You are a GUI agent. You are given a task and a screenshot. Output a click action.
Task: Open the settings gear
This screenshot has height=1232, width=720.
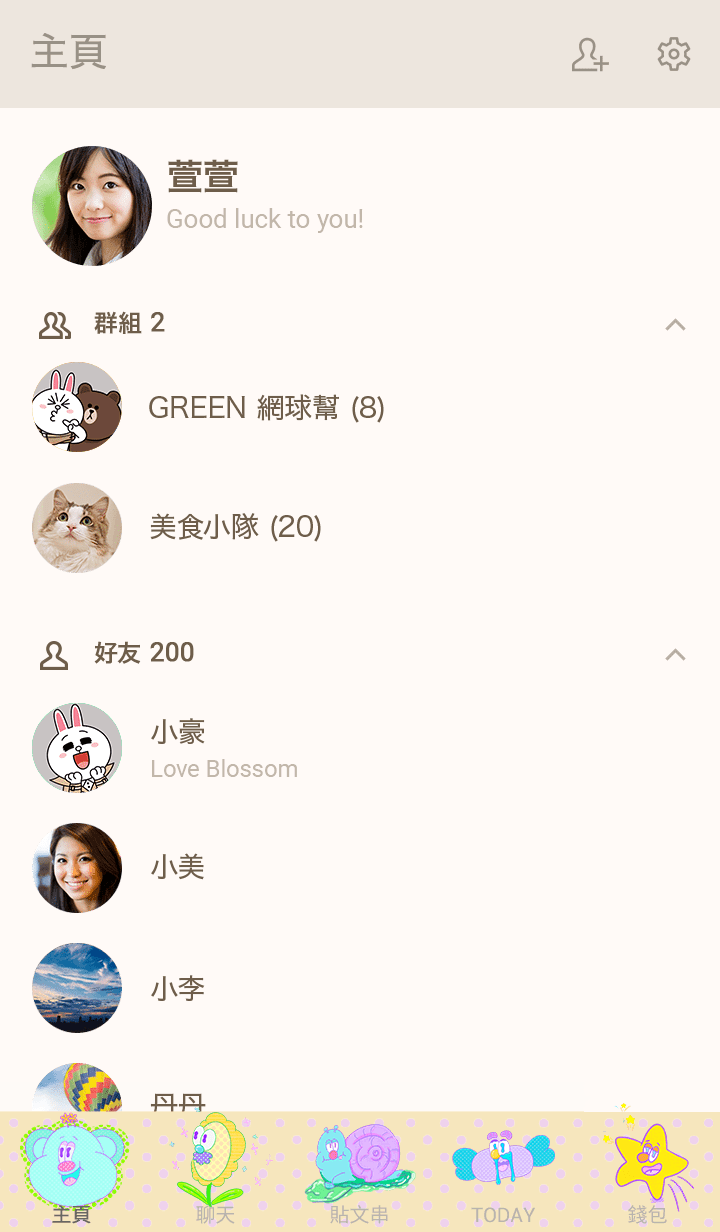pyautogui.click(x=674, y=54)
